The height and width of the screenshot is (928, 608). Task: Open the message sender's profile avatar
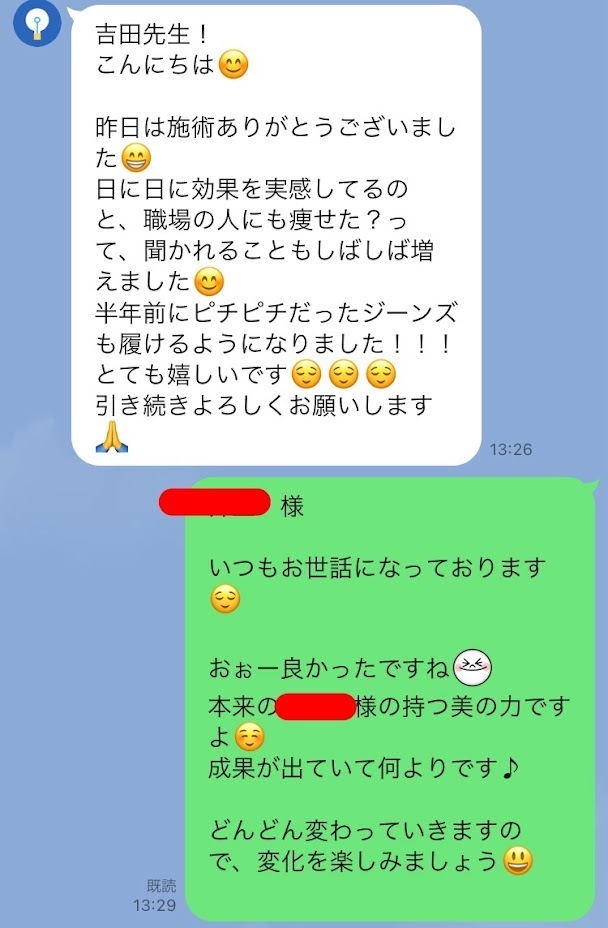point(37,23)
